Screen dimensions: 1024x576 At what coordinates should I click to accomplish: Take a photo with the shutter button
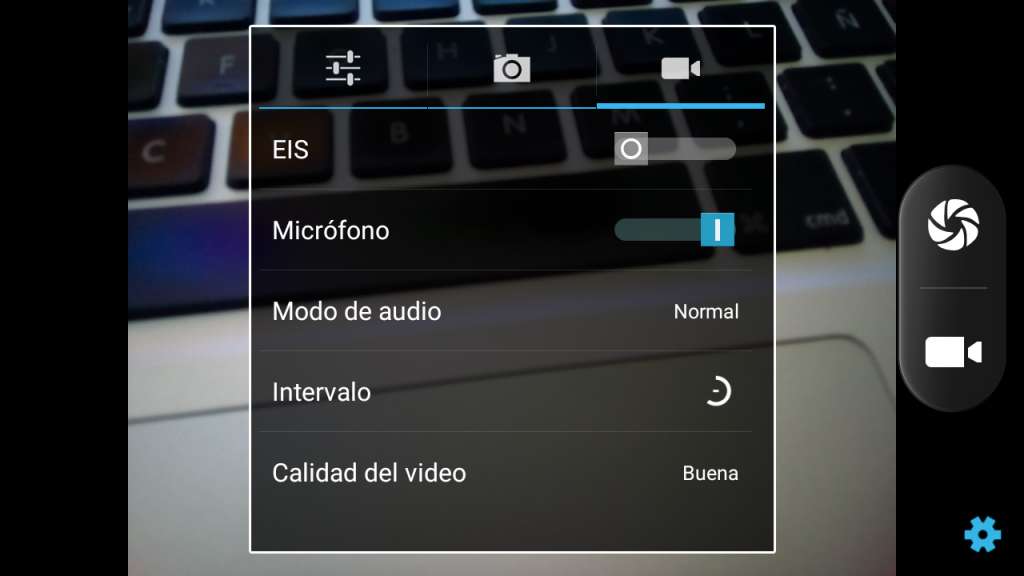953,224
